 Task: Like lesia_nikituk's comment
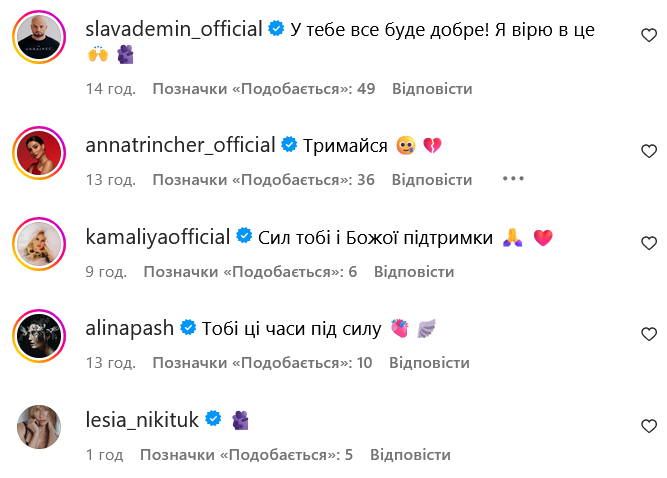[648, 426]
